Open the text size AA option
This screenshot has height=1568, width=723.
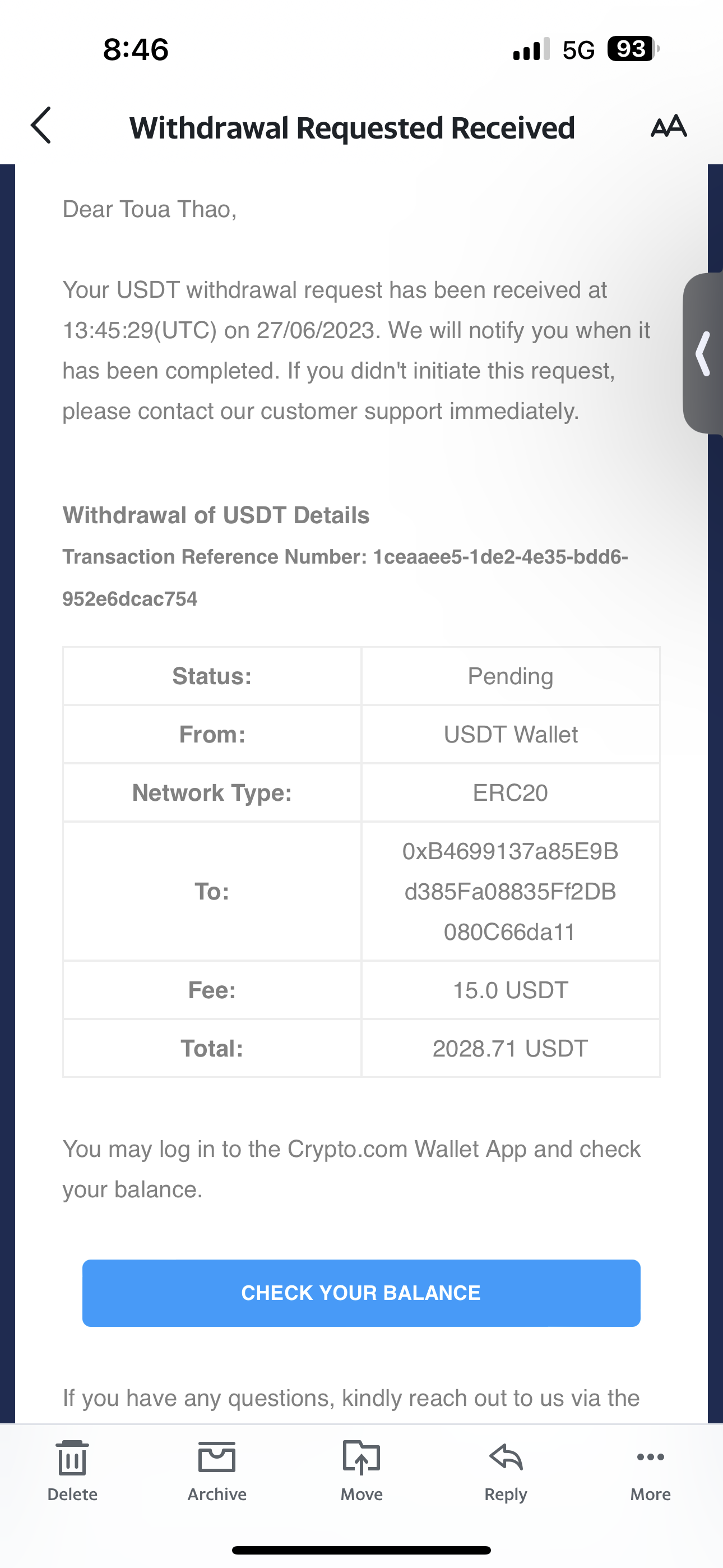coord(668,127)
